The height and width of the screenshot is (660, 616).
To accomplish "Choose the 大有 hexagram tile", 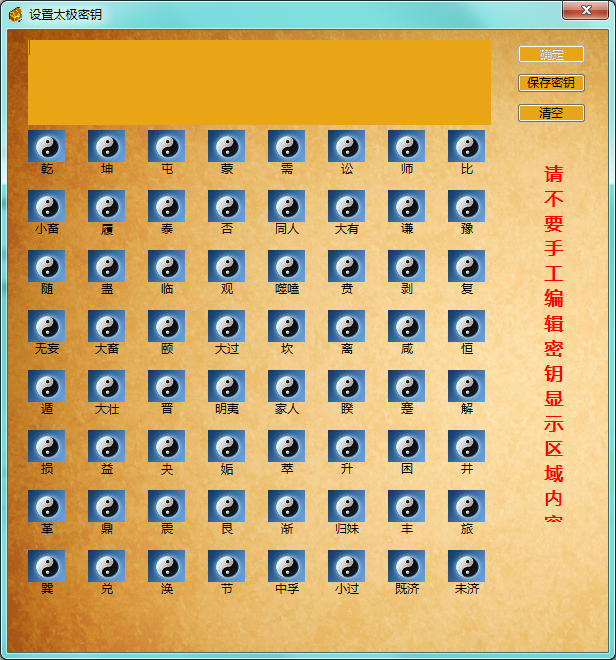I will 347,206.
